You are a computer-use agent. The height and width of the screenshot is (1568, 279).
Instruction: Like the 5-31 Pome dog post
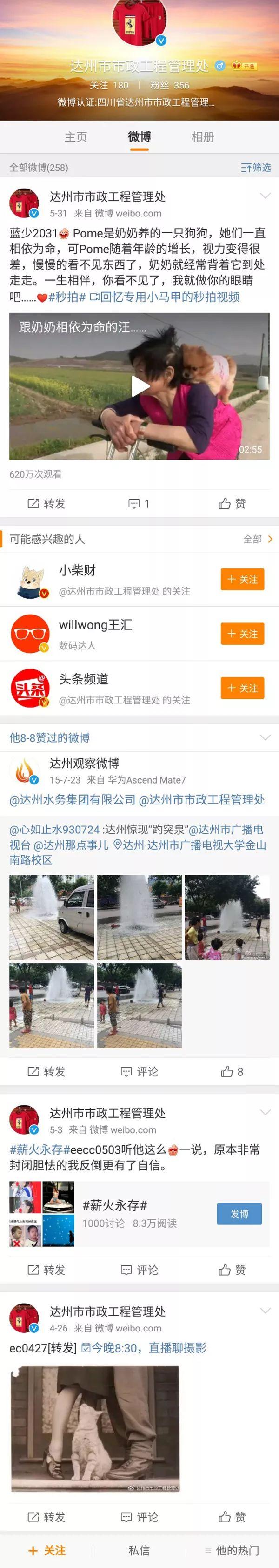click(x=232, y=503)
